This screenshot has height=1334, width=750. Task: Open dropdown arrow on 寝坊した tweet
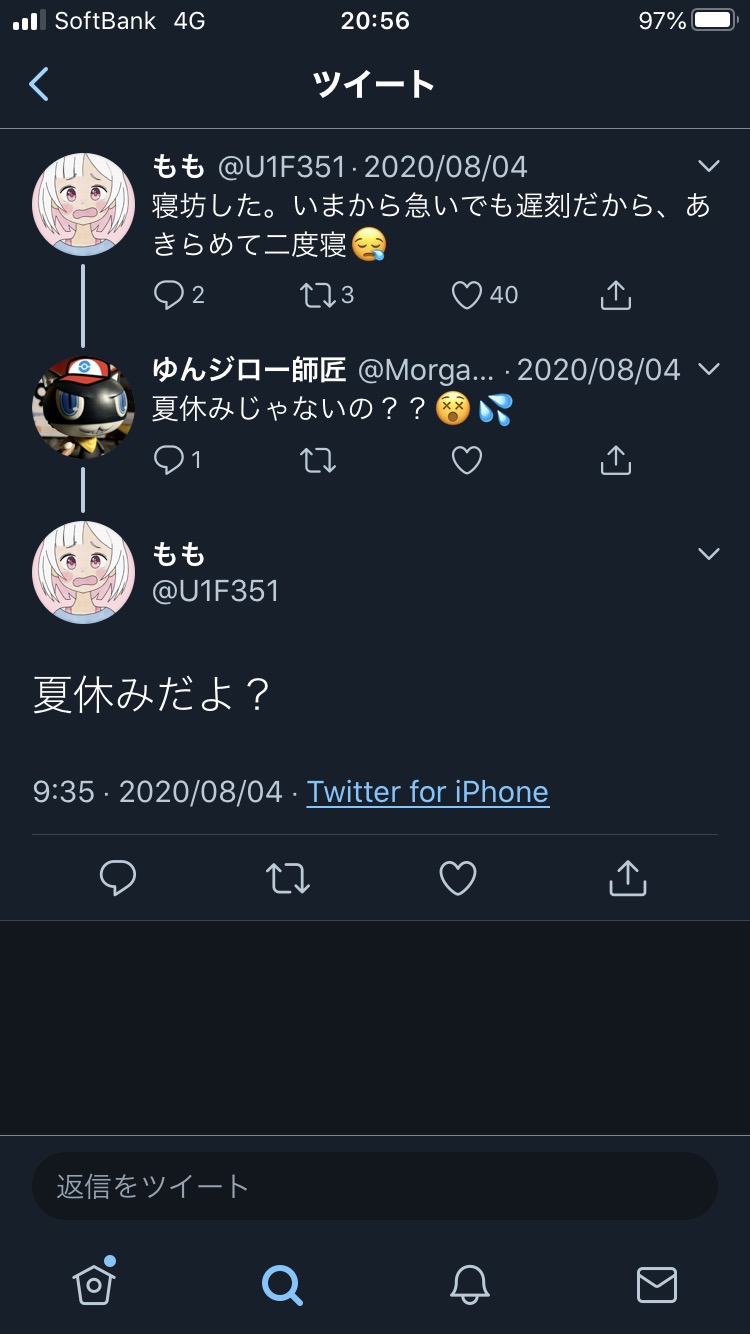709,166
